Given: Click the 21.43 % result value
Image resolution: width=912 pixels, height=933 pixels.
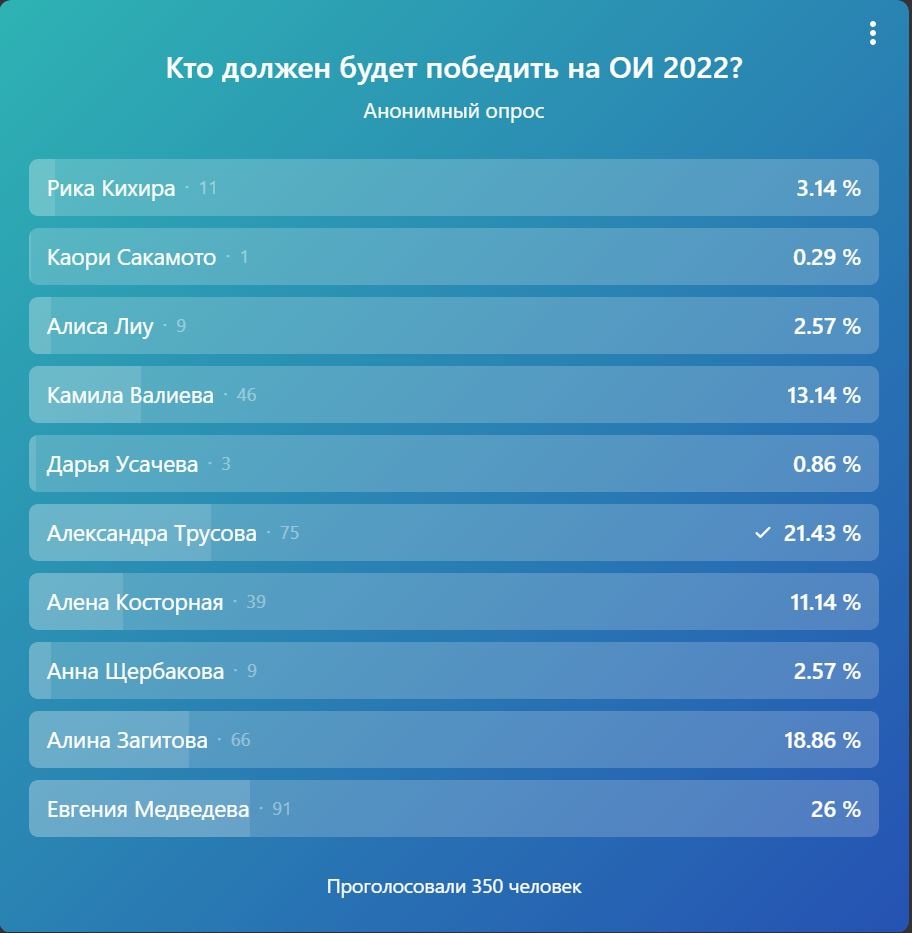Looking at the screenshot, I should (x=822, y=533).
